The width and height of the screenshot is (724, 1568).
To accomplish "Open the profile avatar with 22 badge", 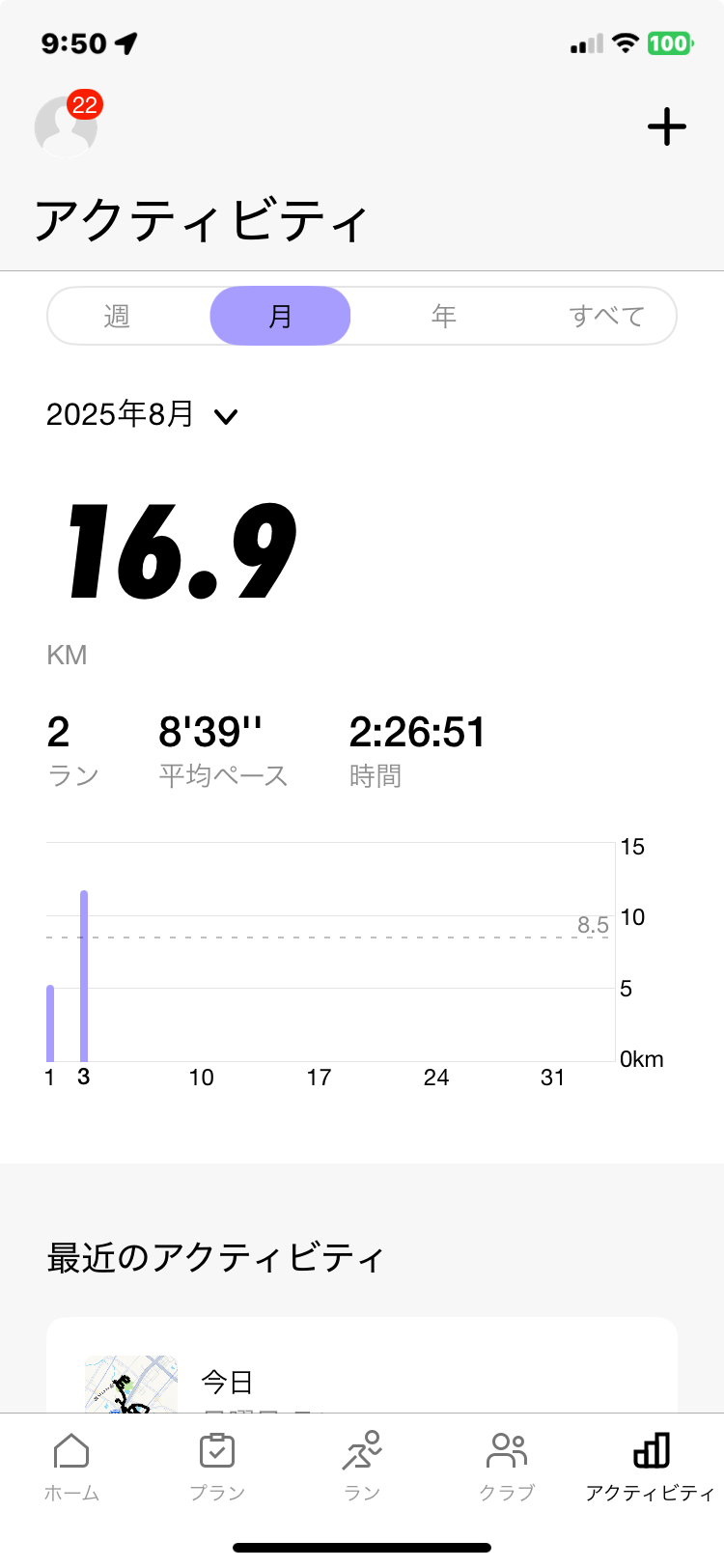I will tap(66, 126).
